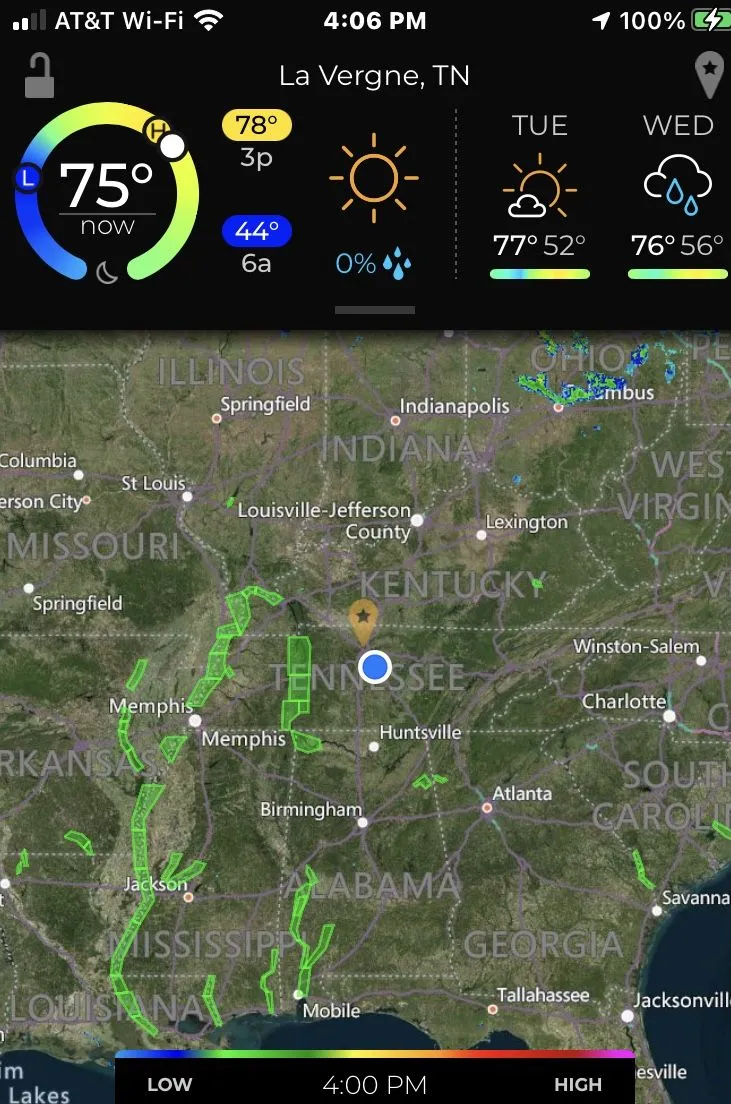Open Tuesday's forecast
This screenshot has height=1104, width=731.
[540, 195]
